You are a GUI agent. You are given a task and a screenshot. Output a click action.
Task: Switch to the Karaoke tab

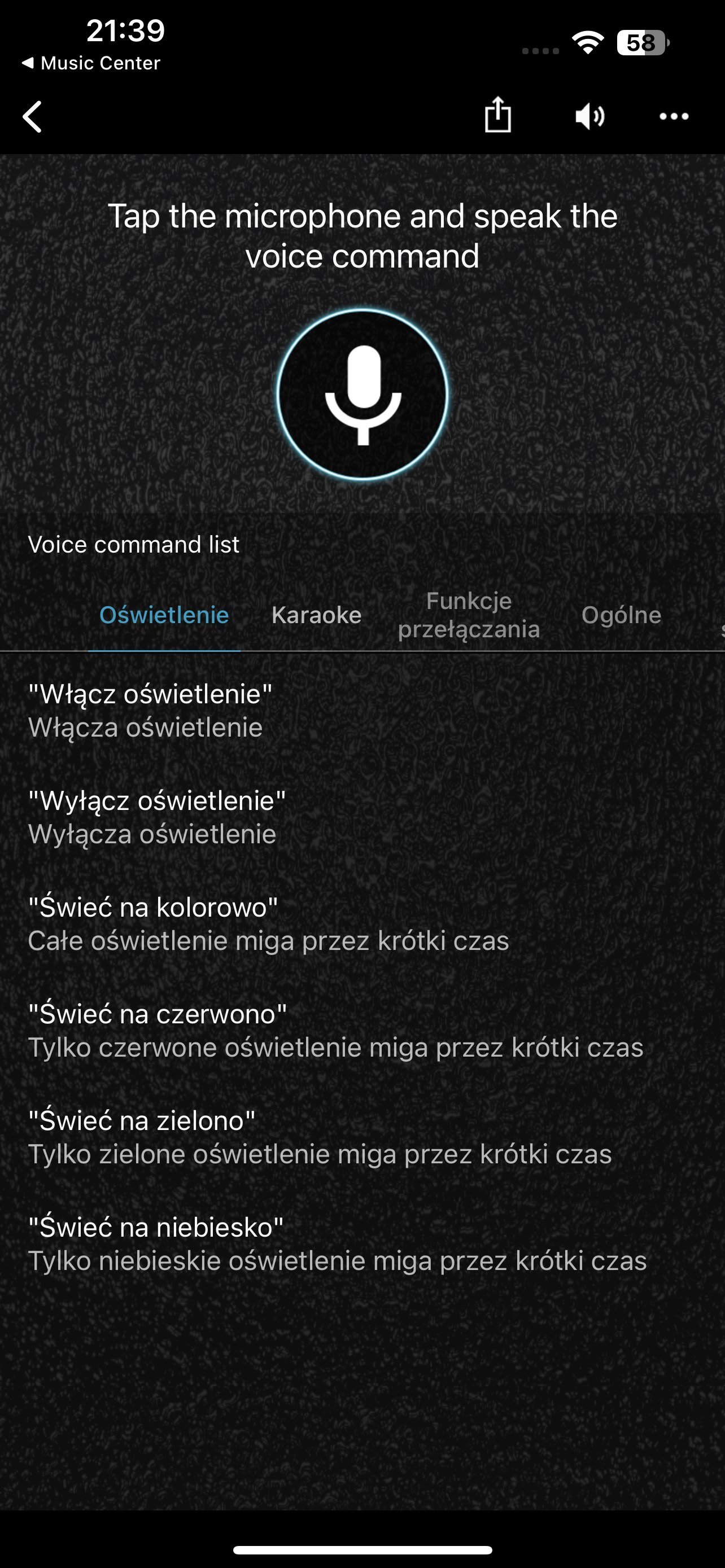316,615
